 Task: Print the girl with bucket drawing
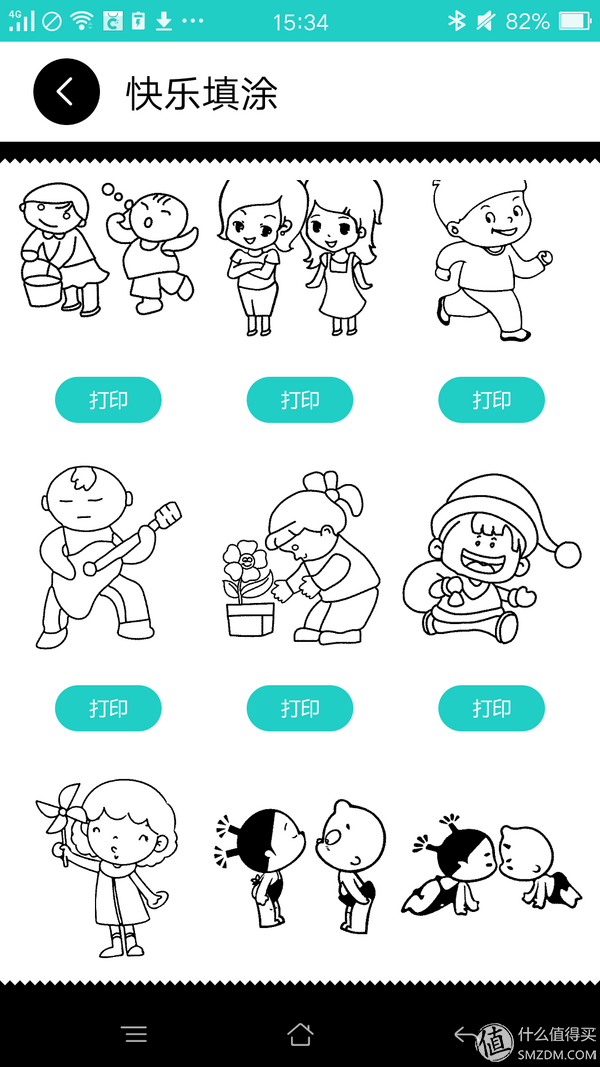click(x=108, y=400)
